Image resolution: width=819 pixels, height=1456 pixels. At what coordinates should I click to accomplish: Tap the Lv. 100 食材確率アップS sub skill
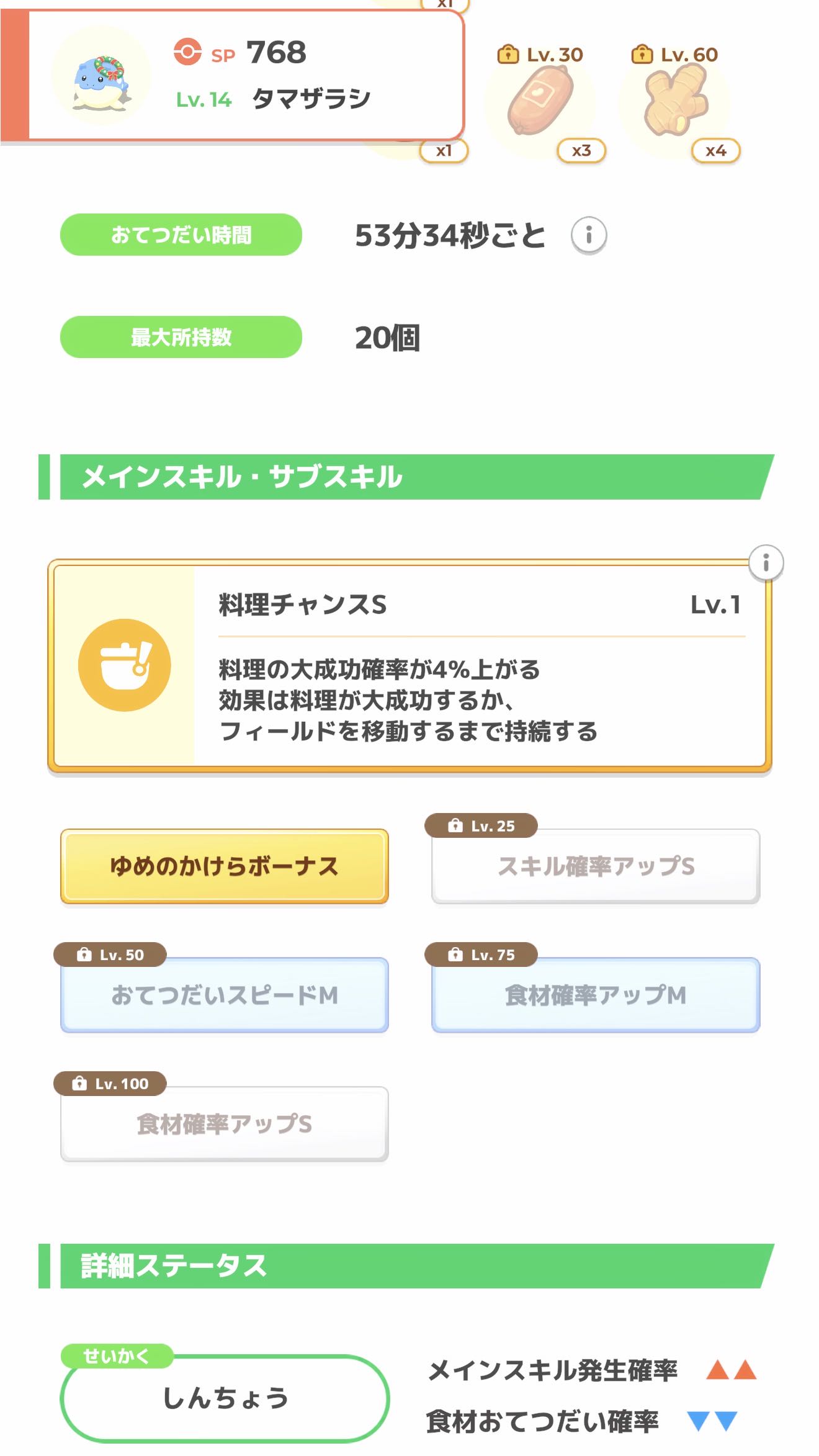click(224, 1124)
